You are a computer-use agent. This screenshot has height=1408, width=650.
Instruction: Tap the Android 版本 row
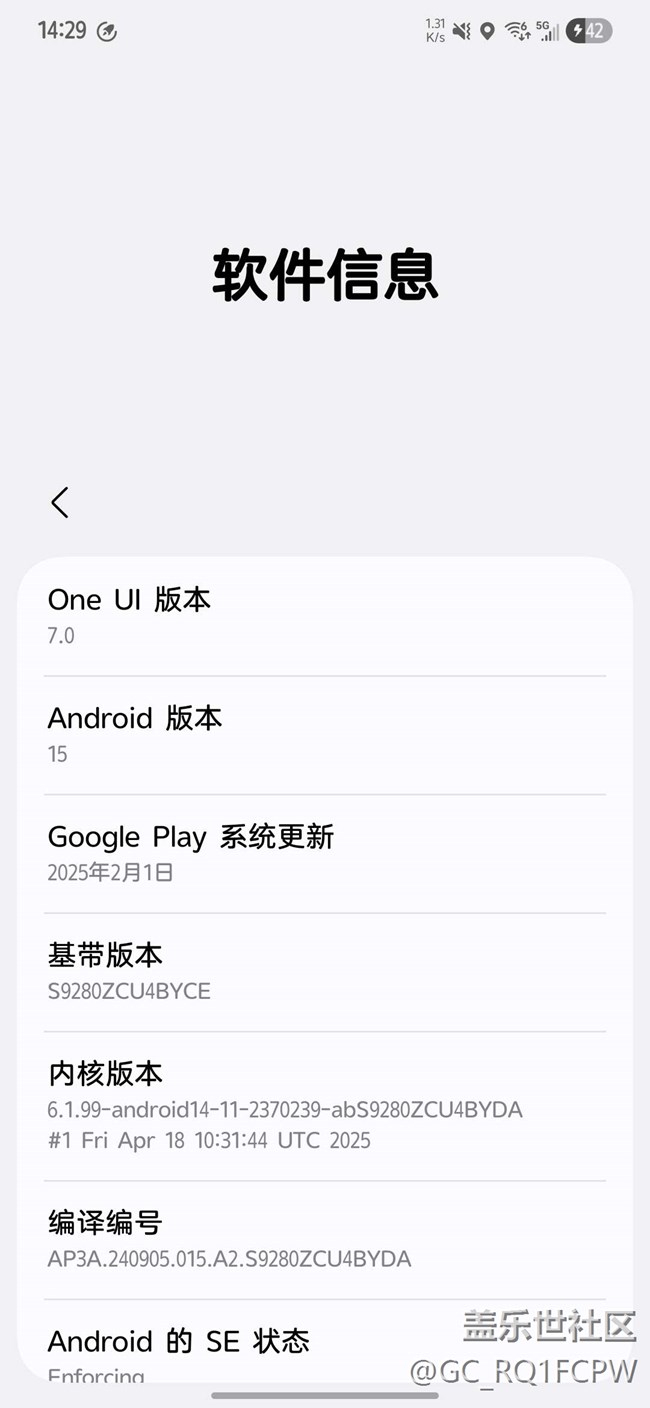coord(324,735)
